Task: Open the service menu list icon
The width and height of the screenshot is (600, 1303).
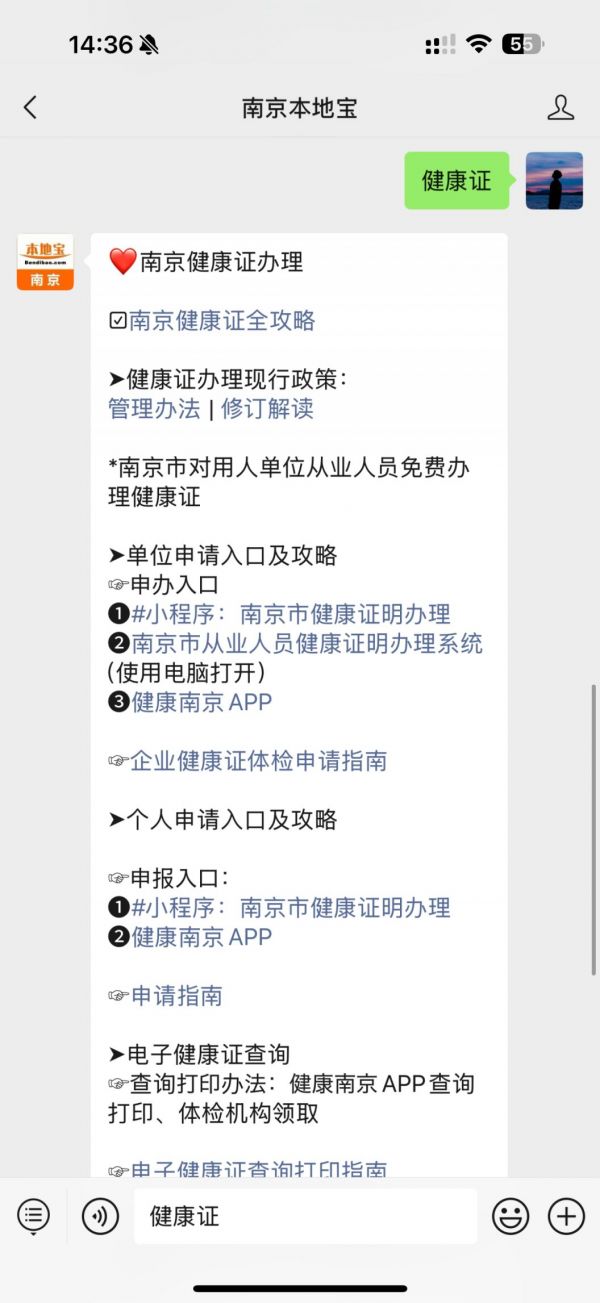Action: point(33,1216)
